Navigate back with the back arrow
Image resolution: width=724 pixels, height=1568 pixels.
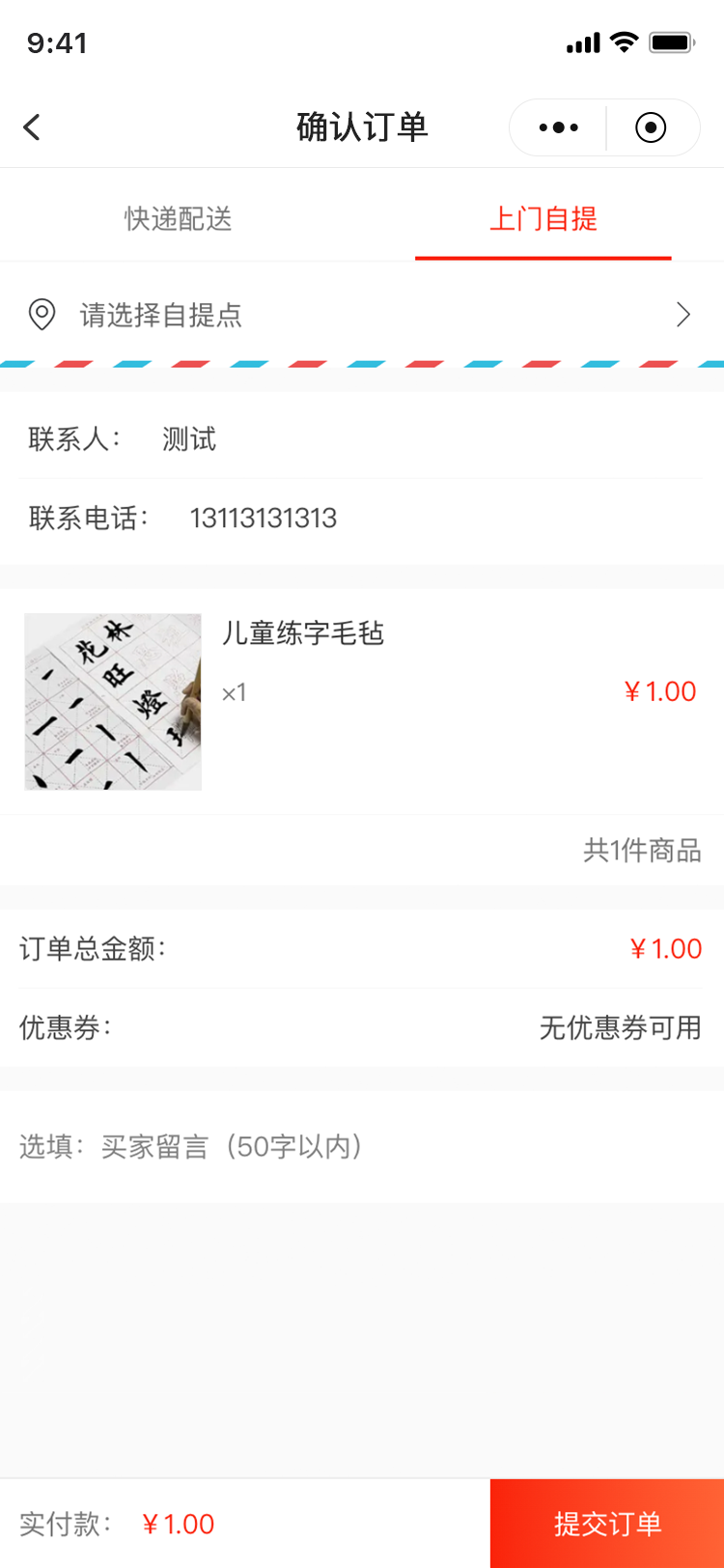click(31, 126)
